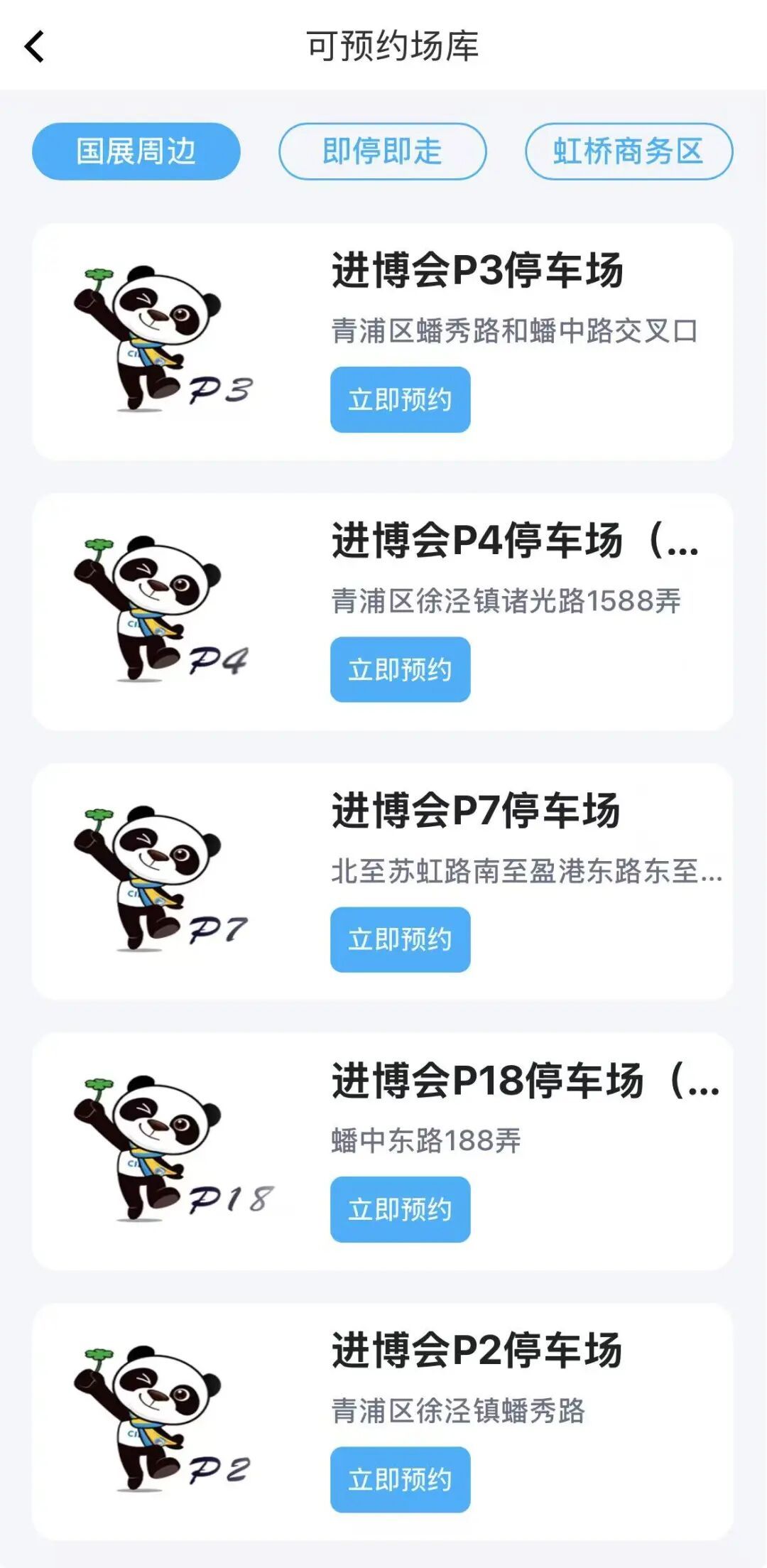Viewport: 767px width, 1568px height.
Task: Reserve a spot at 进博会P2停车场
Action: (400, 1479)
